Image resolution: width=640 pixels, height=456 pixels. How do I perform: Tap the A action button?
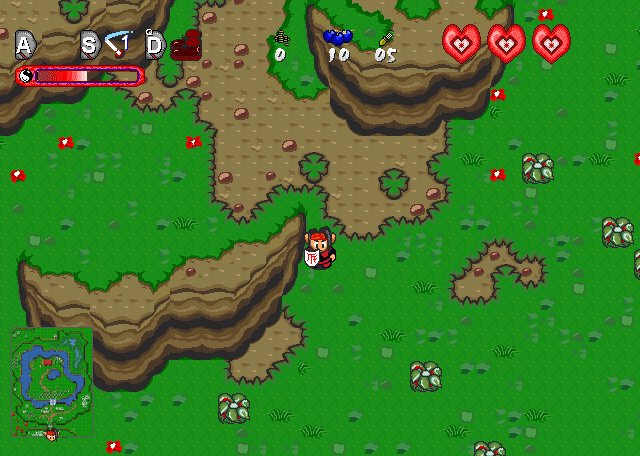point(25,44)
